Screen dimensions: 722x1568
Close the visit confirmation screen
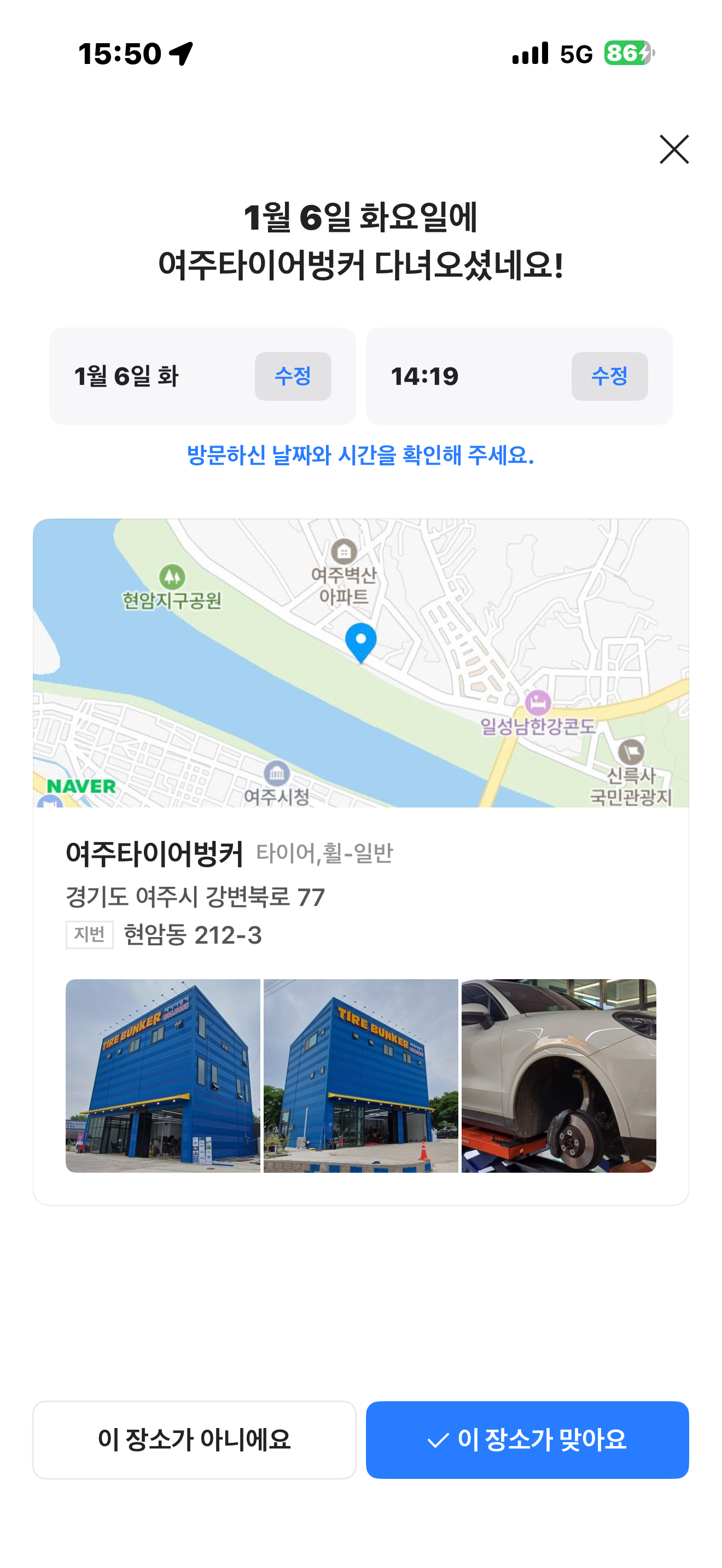click(674, 150)
